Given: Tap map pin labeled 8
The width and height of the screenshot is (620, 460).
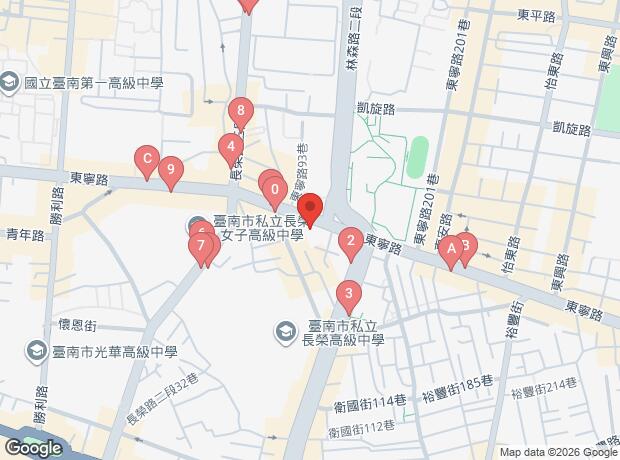Looking at the screenshot, I should [240, 111].
